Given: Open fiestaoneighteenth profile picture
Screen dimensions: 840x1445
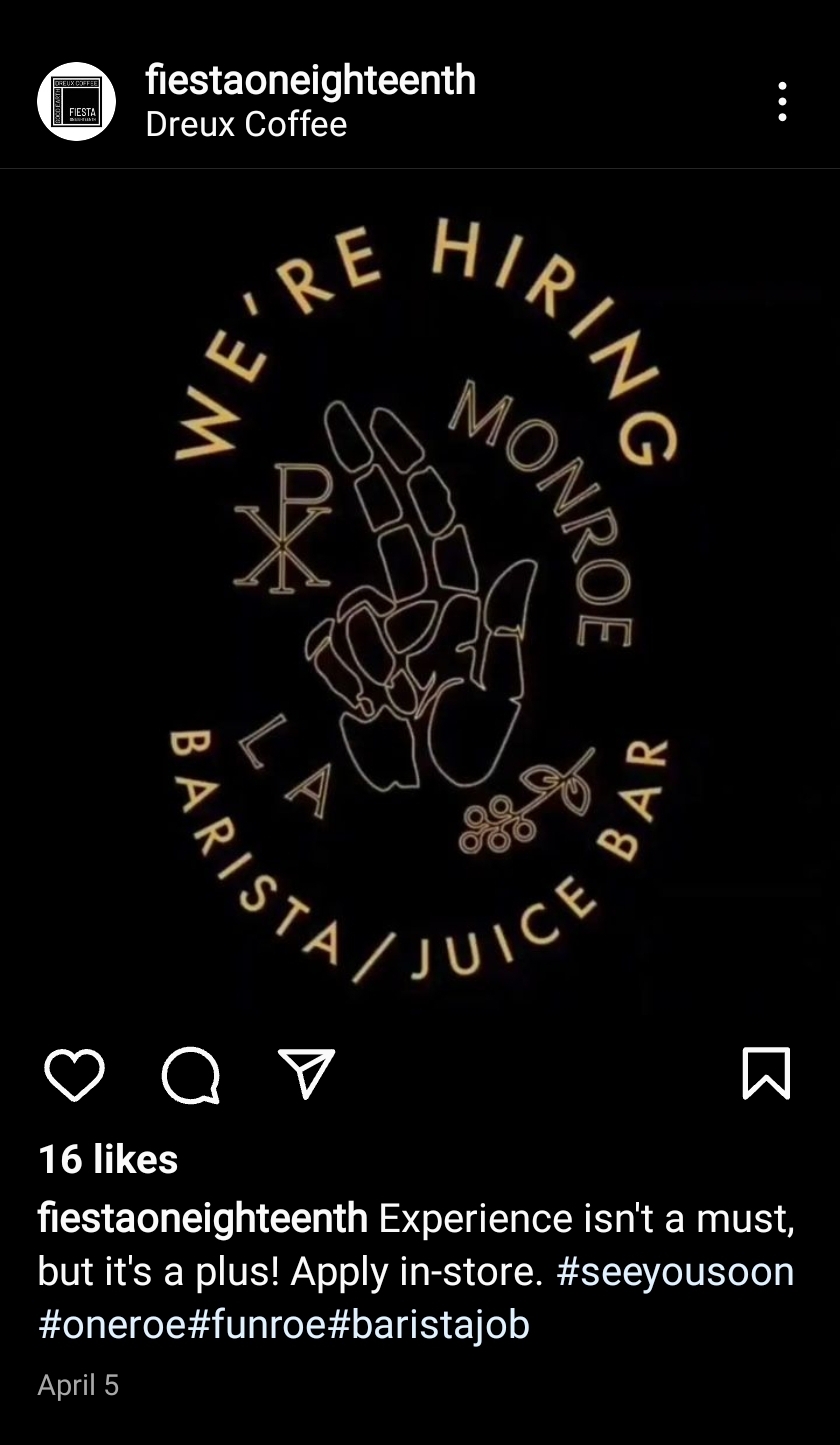Looking at the screenshot, I should (76, 102).
